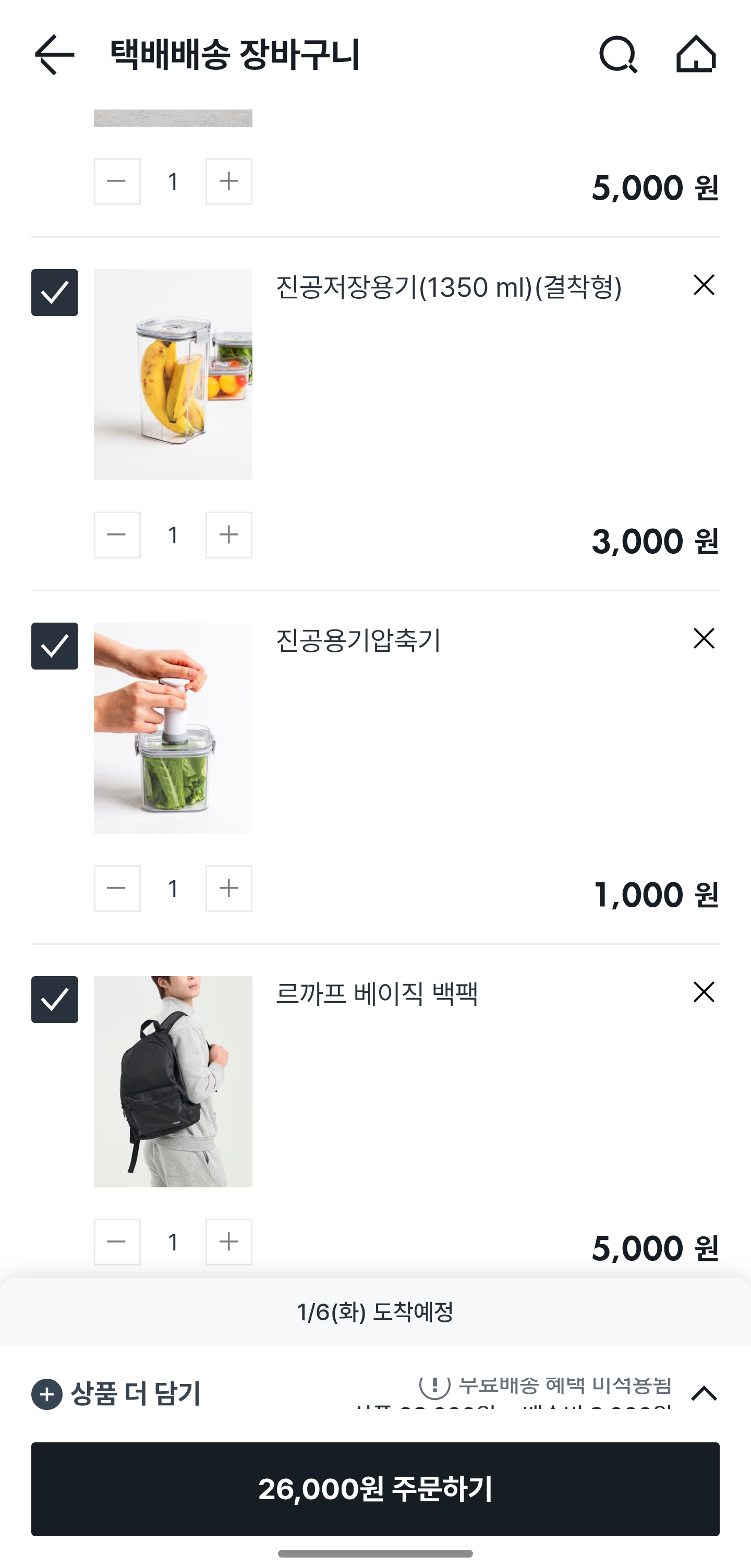Screen dimensions: 751x1568
Task: Toggle the 르까프 베이직 백팩 checkbox
Action: [x=55, y=1000]
